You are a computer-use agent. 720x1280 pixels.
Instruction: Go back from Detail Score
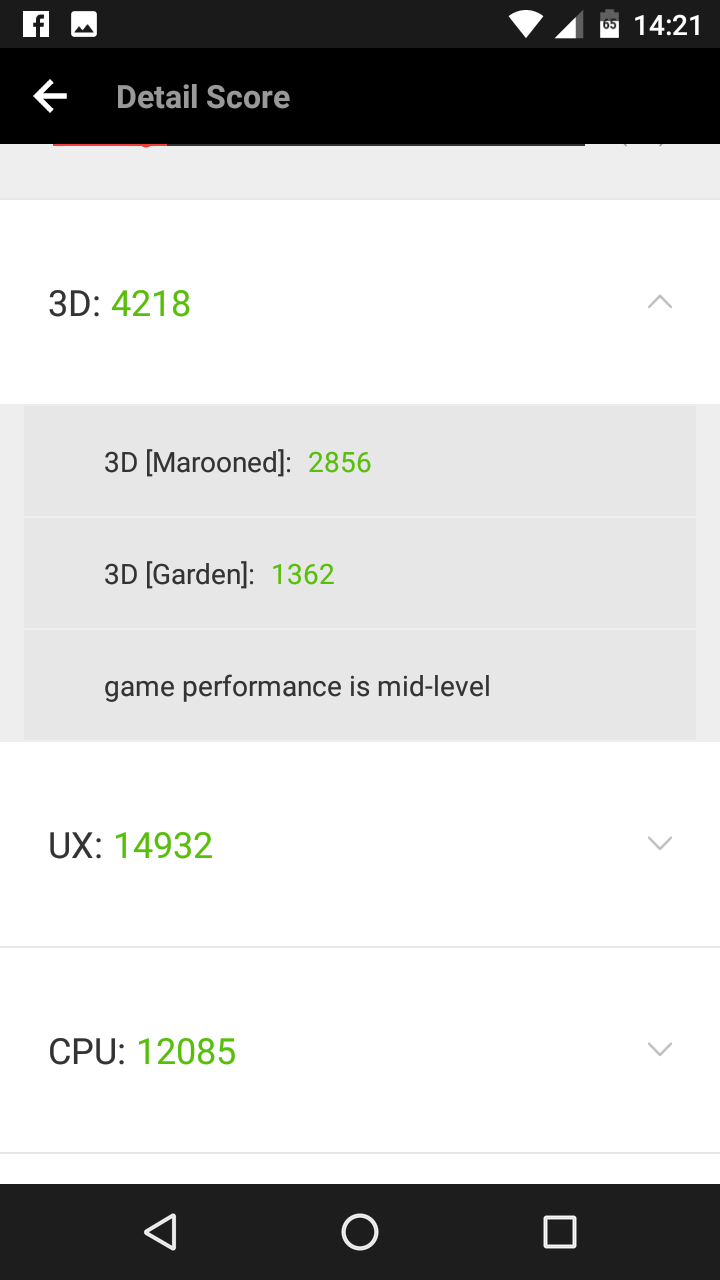pos(50,96)
